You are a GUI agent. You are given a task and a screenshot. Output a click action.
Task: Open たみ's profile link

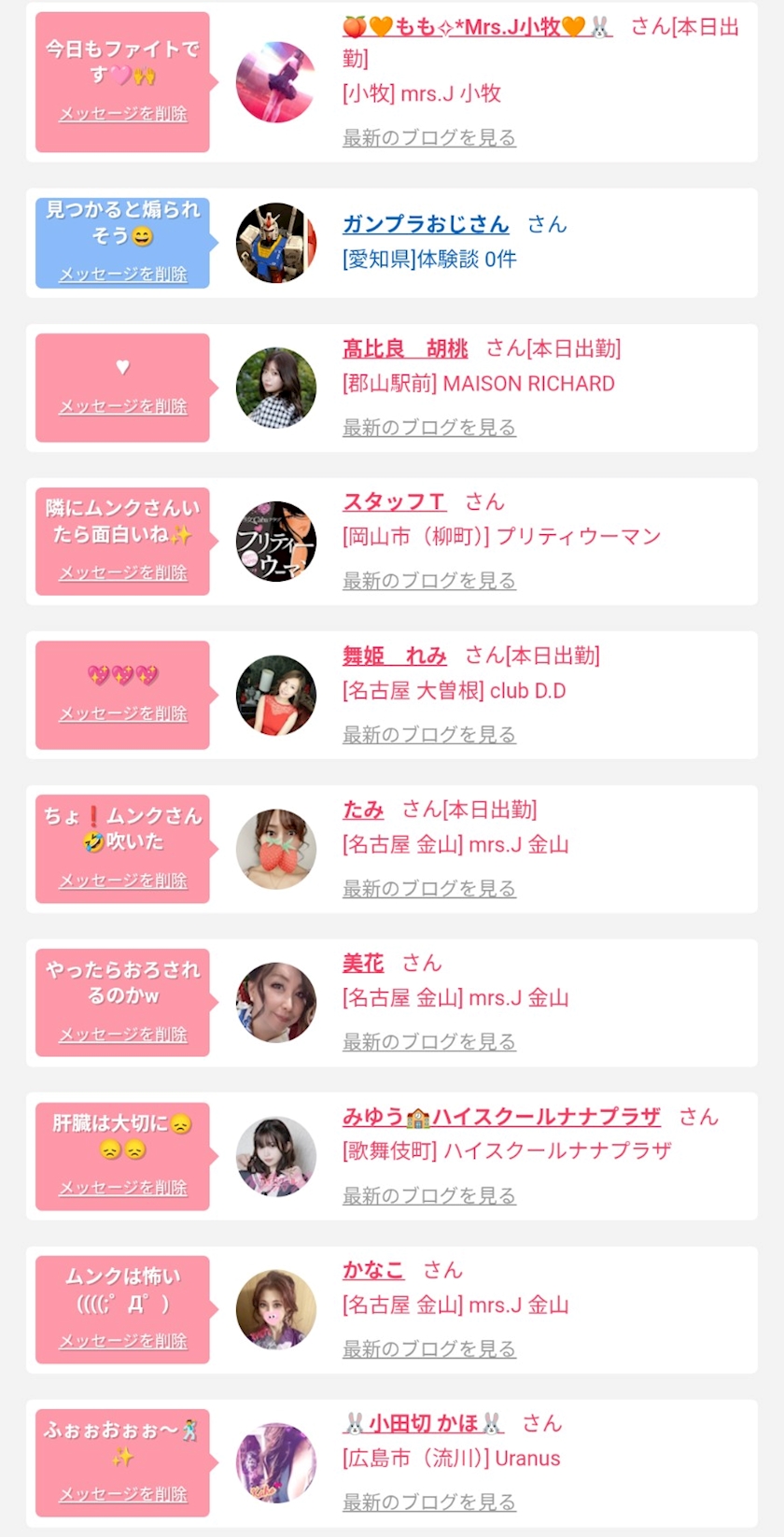point(363,810)
